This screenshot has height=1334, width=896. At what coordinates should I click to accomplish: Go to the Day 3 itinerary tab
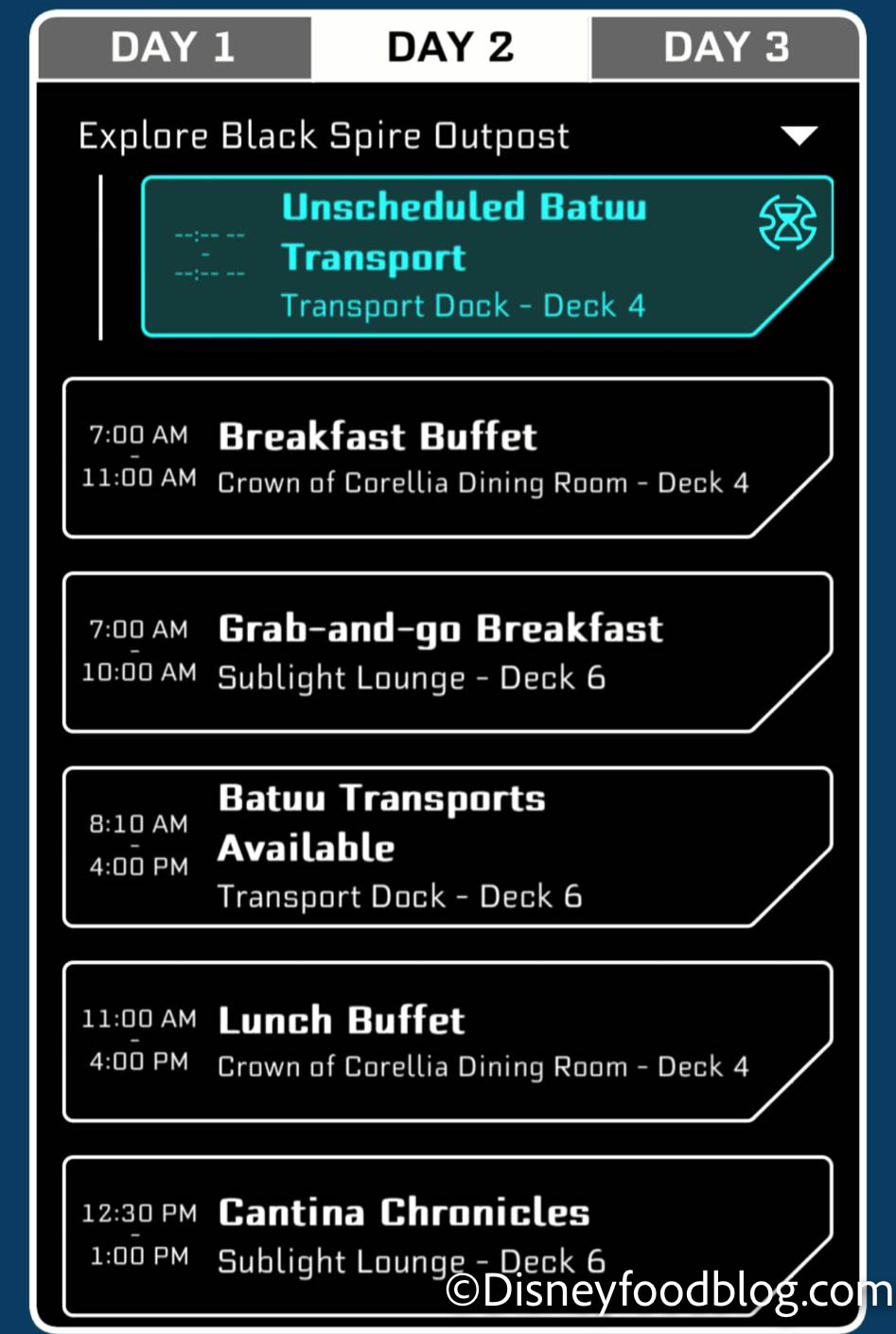pos(726,47)
